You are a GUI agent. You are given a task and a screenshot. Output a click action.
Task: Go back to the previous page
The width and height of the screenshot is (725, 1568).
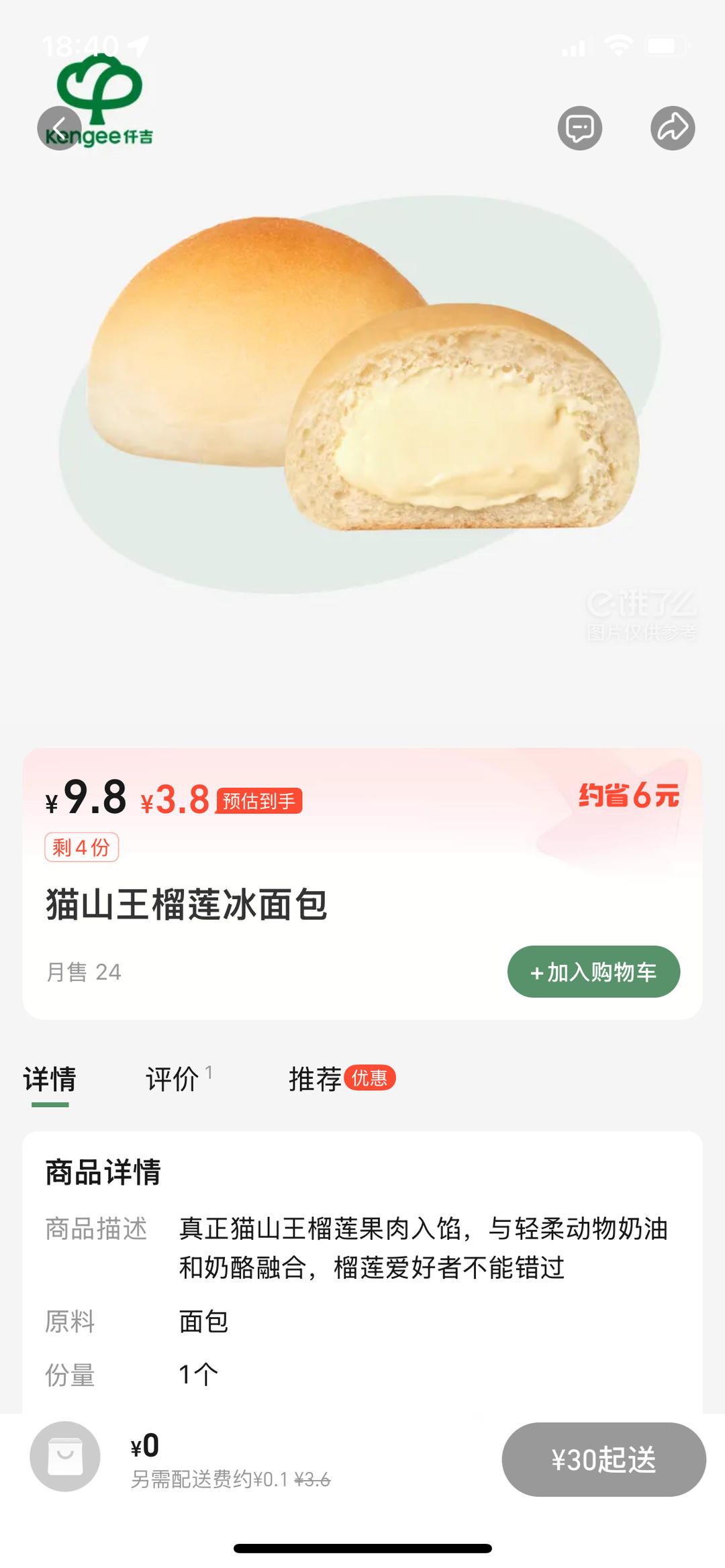59,128
